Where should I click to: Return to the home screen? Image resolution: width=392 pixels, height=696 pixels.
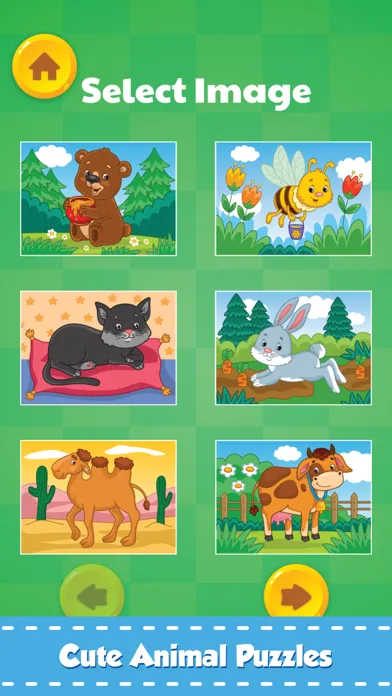(44, 66)
